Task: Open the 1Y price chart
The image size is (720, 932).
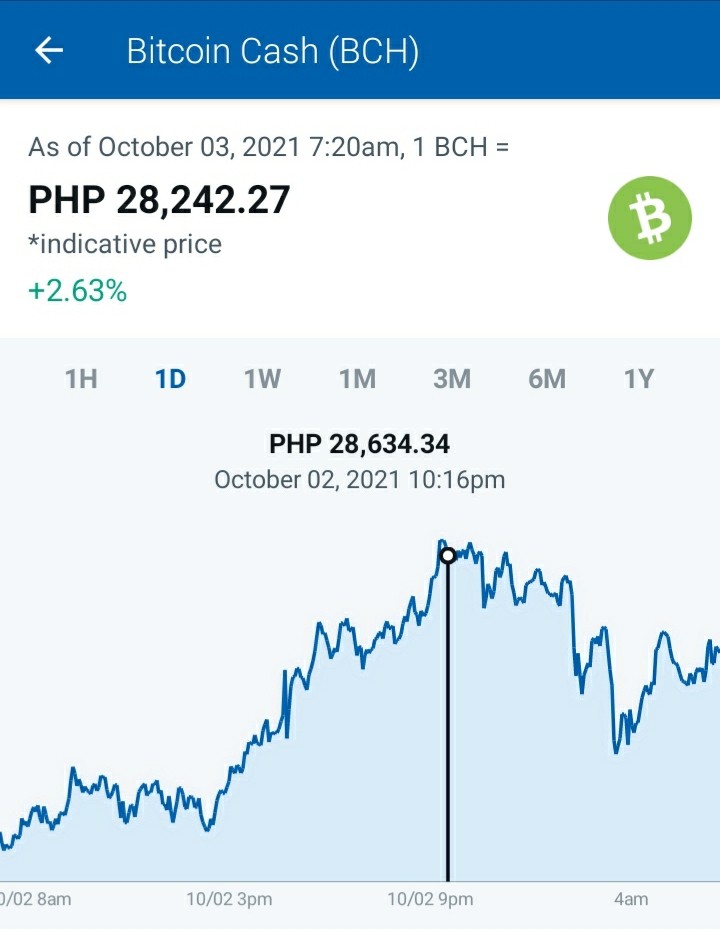Action: pyautogui.click(x=639, y=379)
